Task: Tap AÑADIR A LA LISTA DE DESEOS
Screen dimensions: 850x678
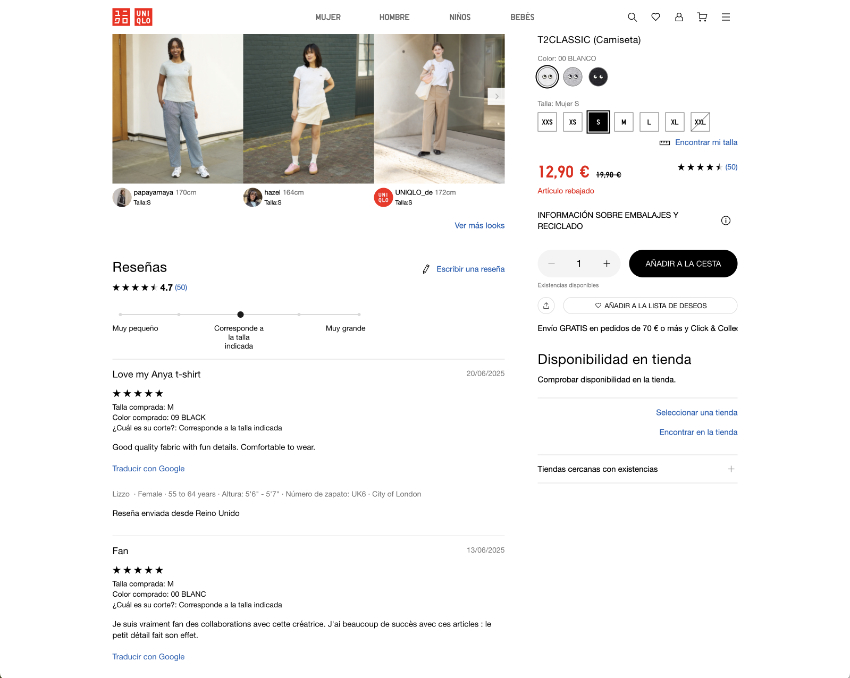Action: [x=650, y=305]
